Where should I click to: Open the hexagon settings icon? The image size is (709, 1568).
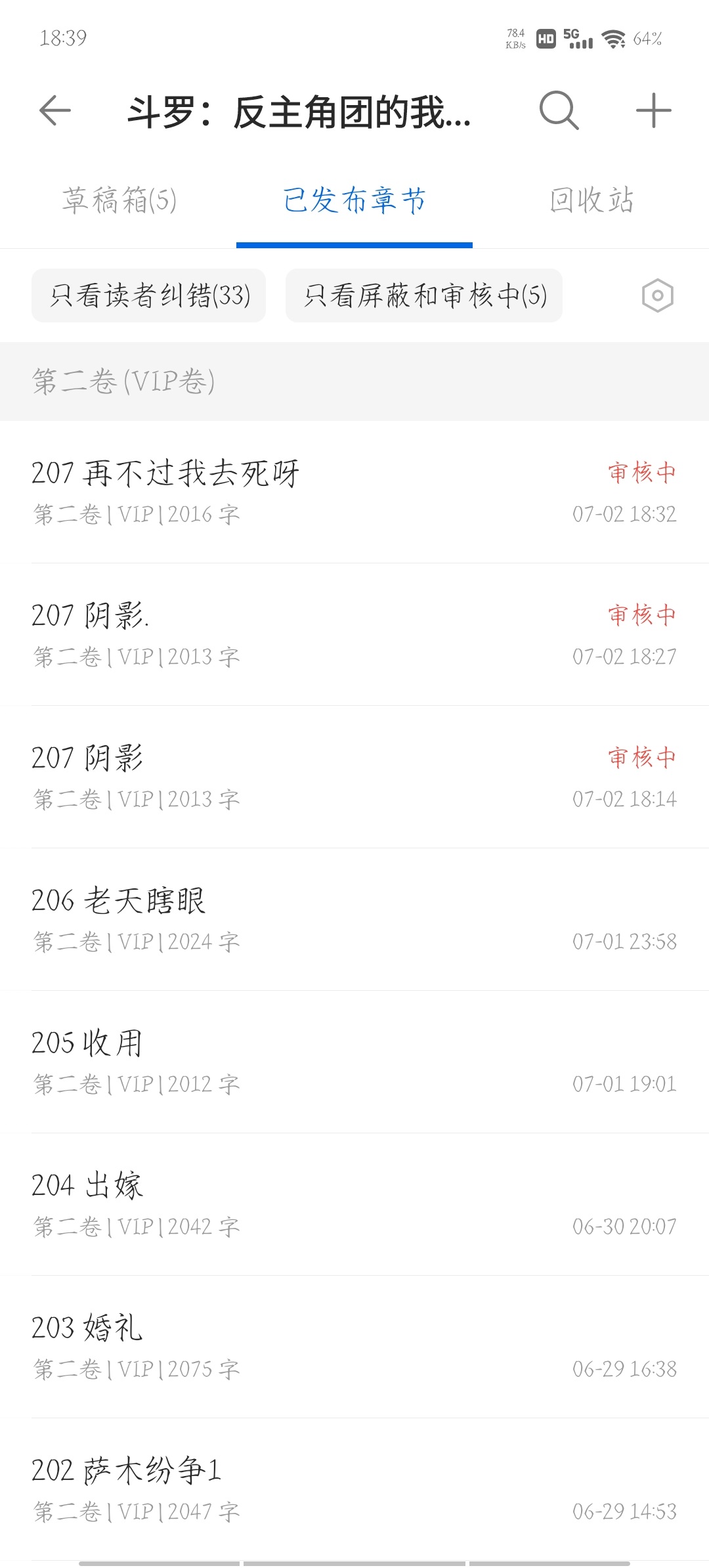[x=658, y=295]
